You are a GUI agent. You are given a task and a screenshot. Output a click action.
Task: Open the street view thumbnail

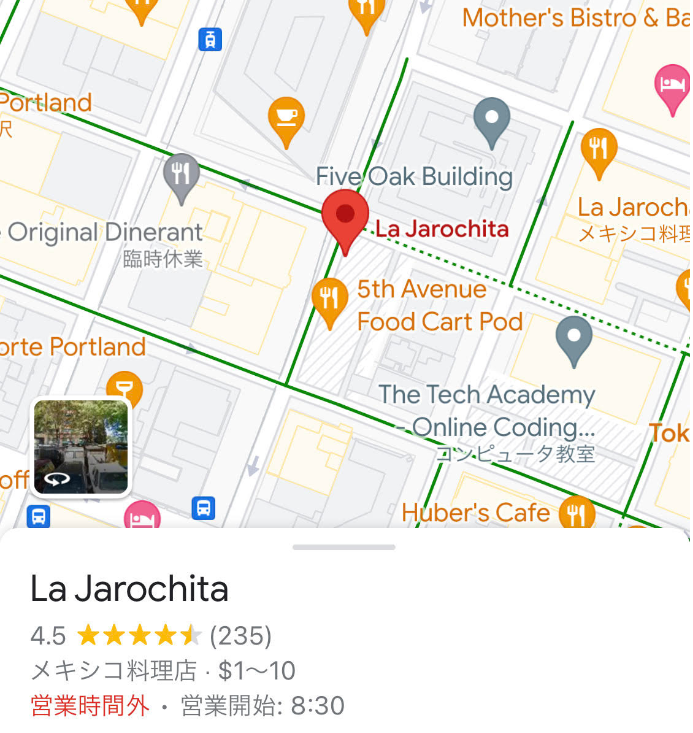click(x=81, y=447)
